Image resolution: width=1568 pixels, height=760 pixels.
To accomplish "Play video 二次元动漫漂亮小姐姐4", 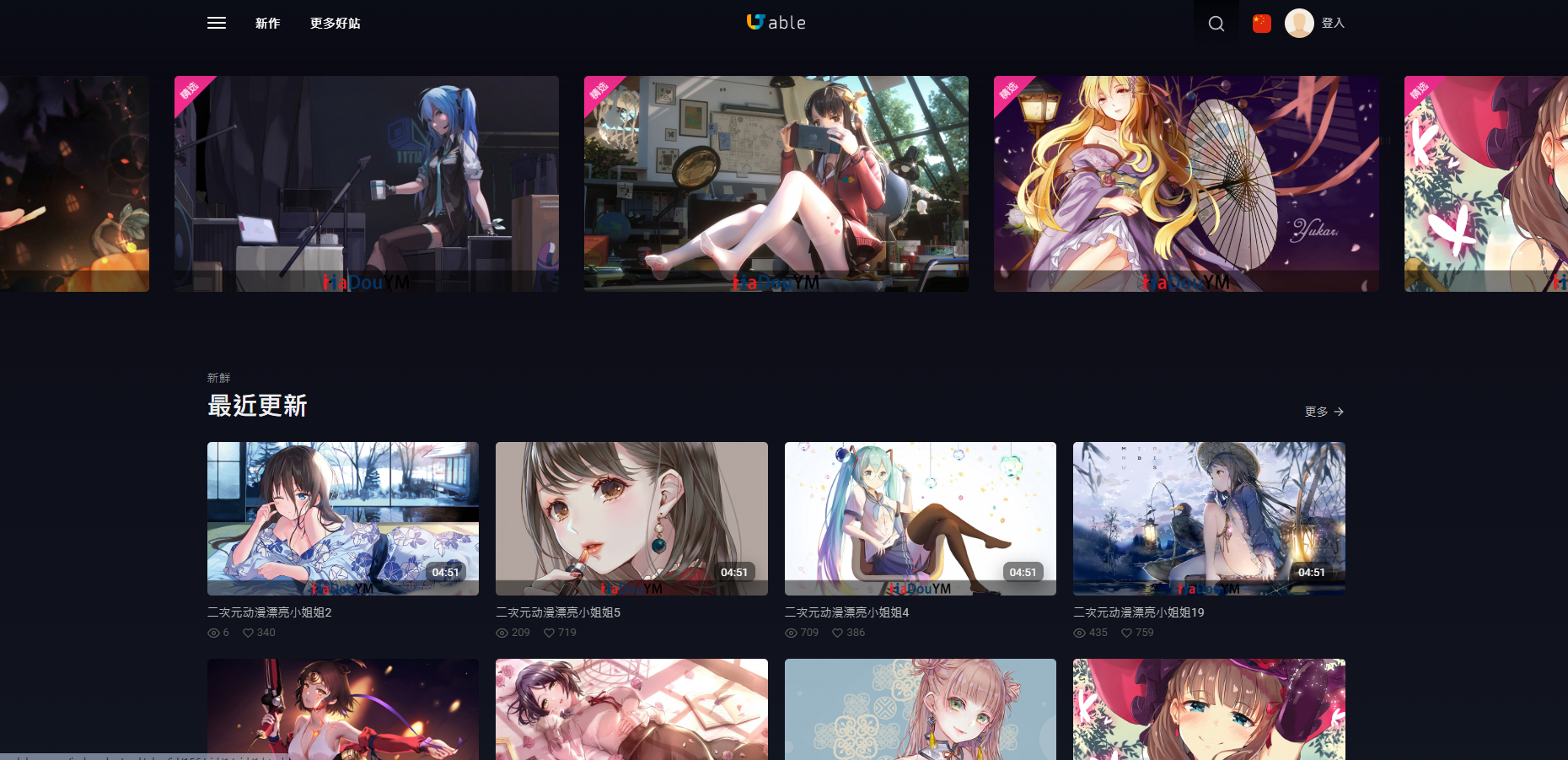I will (x=920, y=518).
